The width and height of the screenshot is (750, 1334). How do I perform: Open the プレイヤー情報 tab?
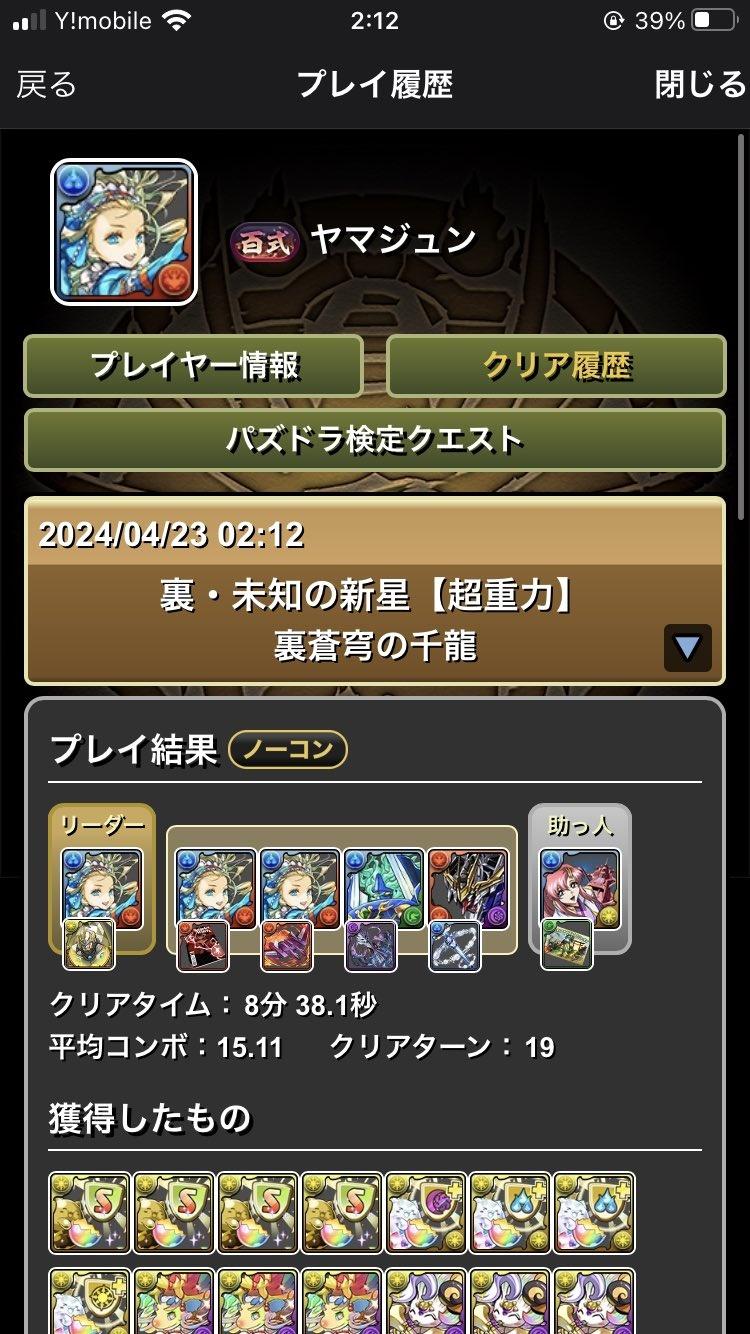194,366
